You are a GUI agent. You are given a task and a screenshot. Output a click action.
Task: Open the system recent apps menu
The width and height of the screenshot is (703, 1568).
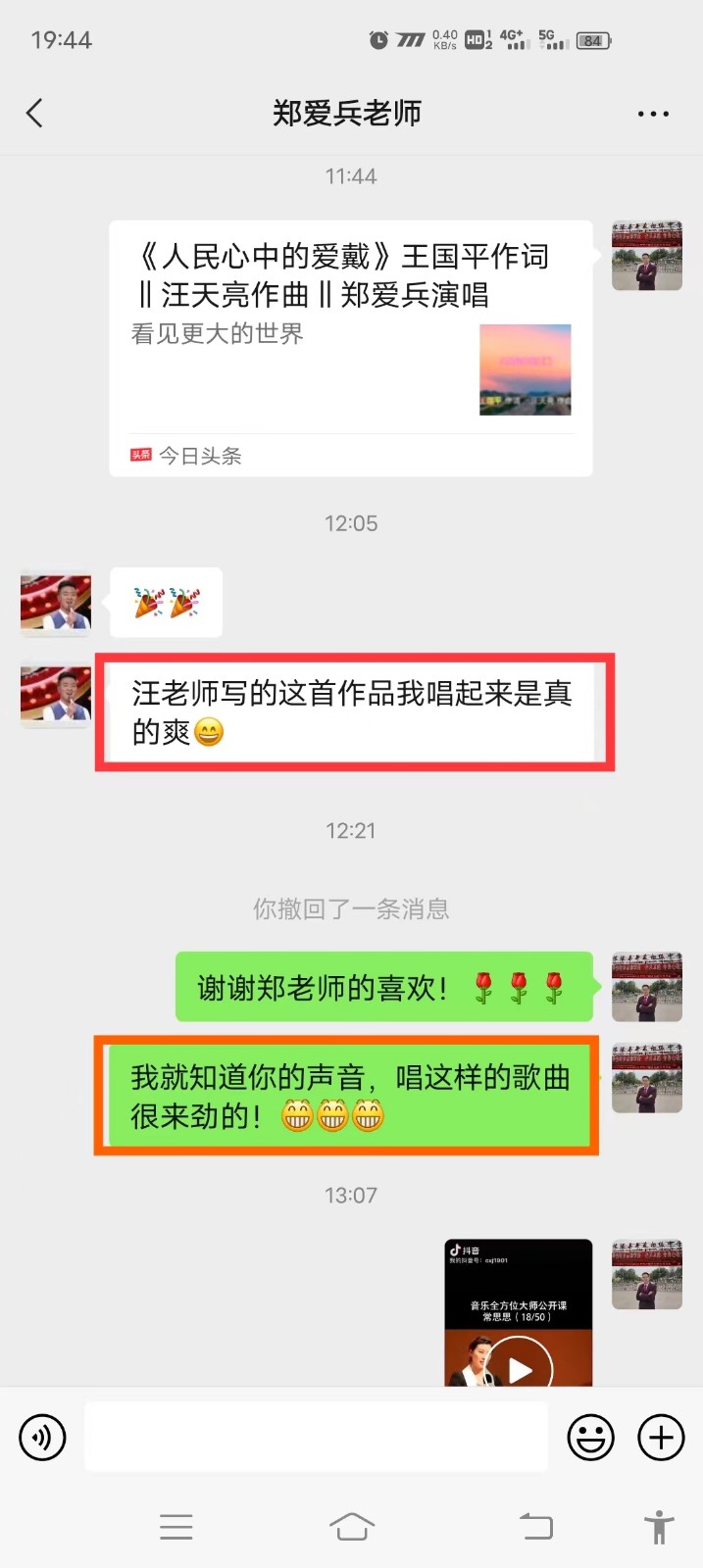pos(176,1526)
